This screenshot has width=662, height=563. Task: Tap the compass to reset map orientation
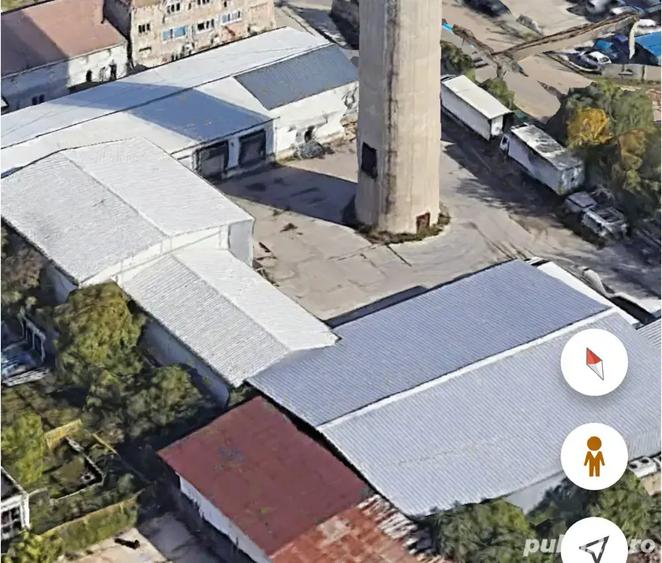(x=594, y=362)
